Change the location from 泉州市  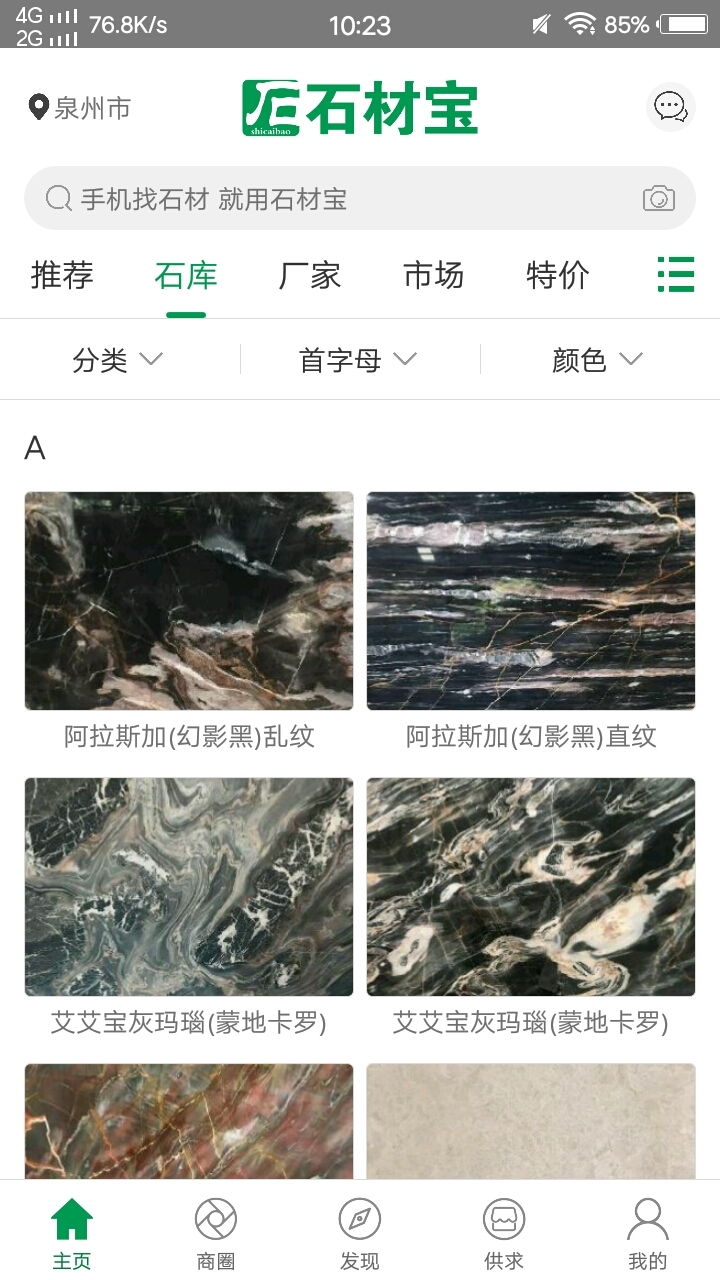[80, 108]
